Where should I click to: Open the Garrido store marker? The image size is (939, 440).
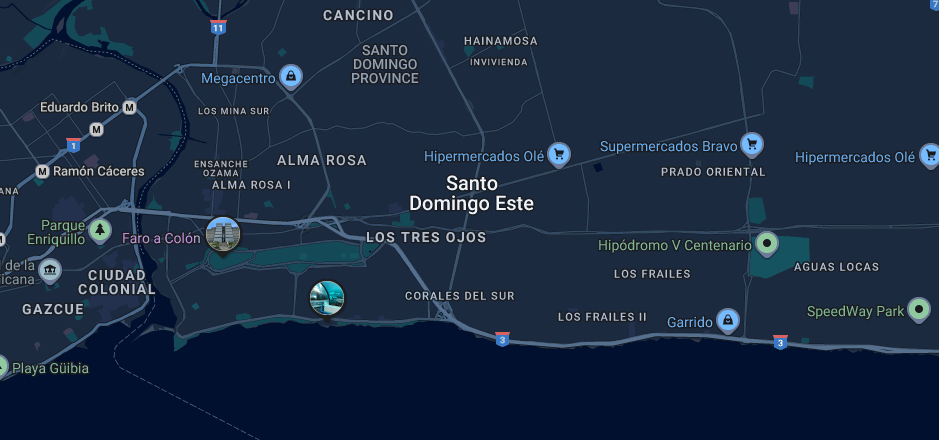(729, 321)
